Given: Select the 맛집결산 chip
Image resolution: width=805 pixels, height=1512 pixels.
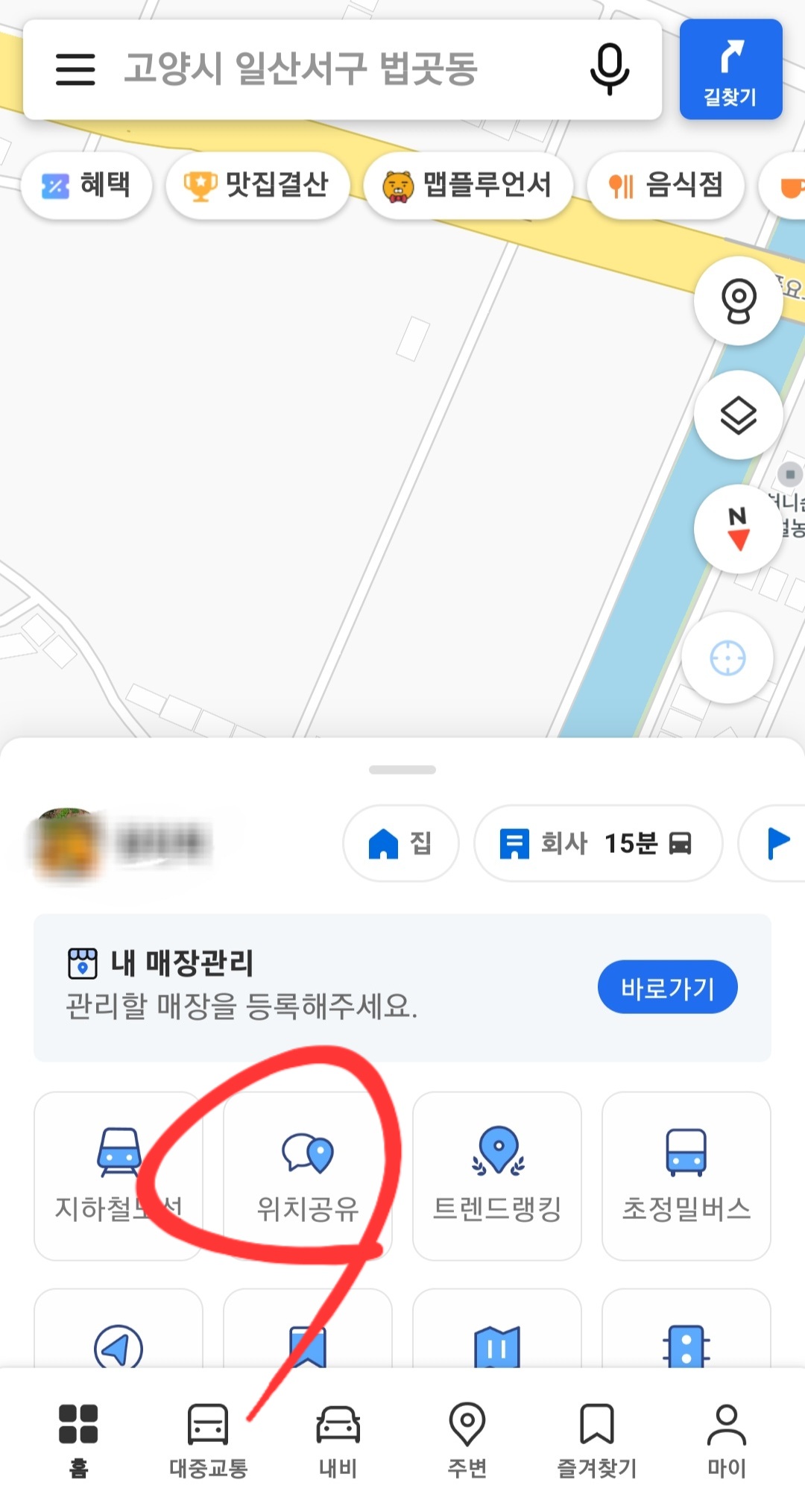Looking at the screenshot, I should (x=257, y=186).
